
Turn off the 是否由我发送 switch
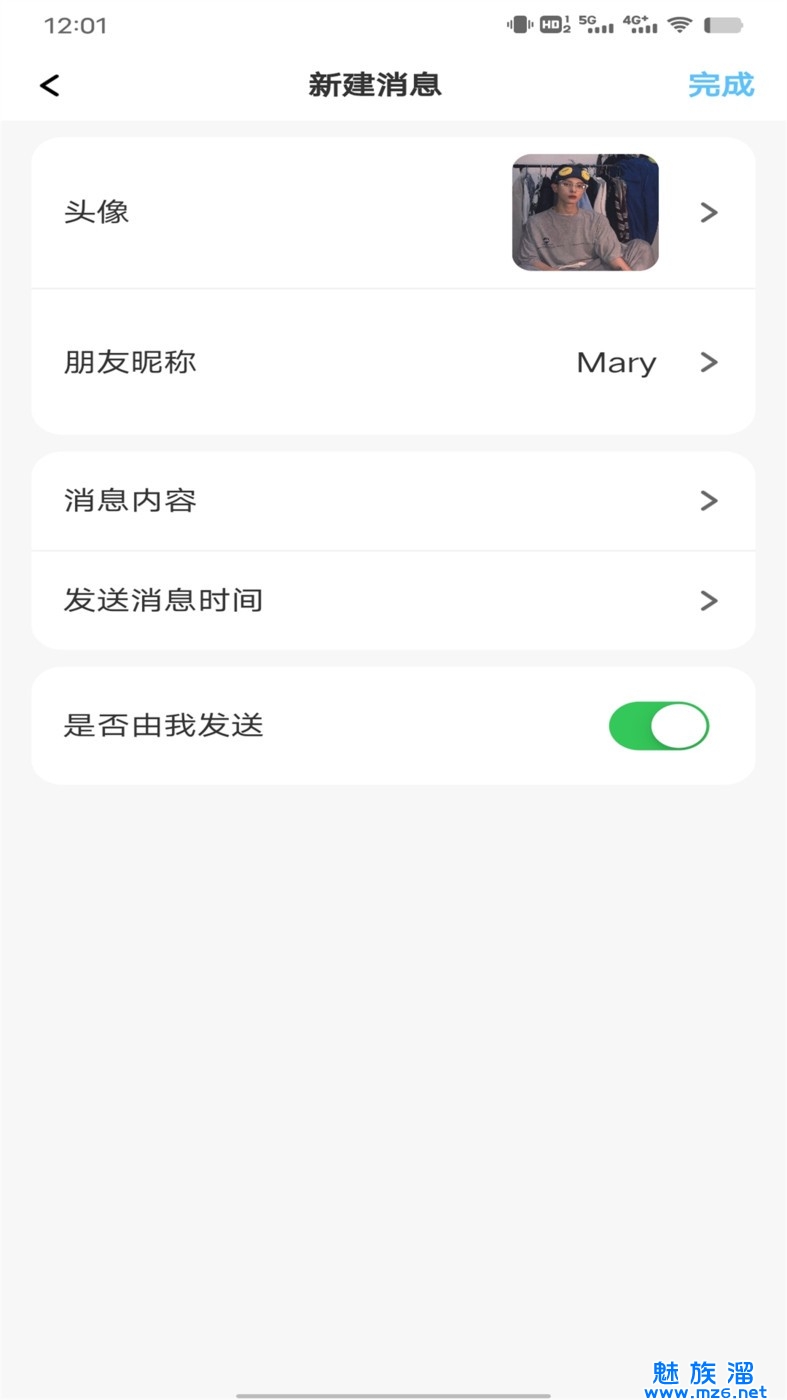(x=658, y=726)
